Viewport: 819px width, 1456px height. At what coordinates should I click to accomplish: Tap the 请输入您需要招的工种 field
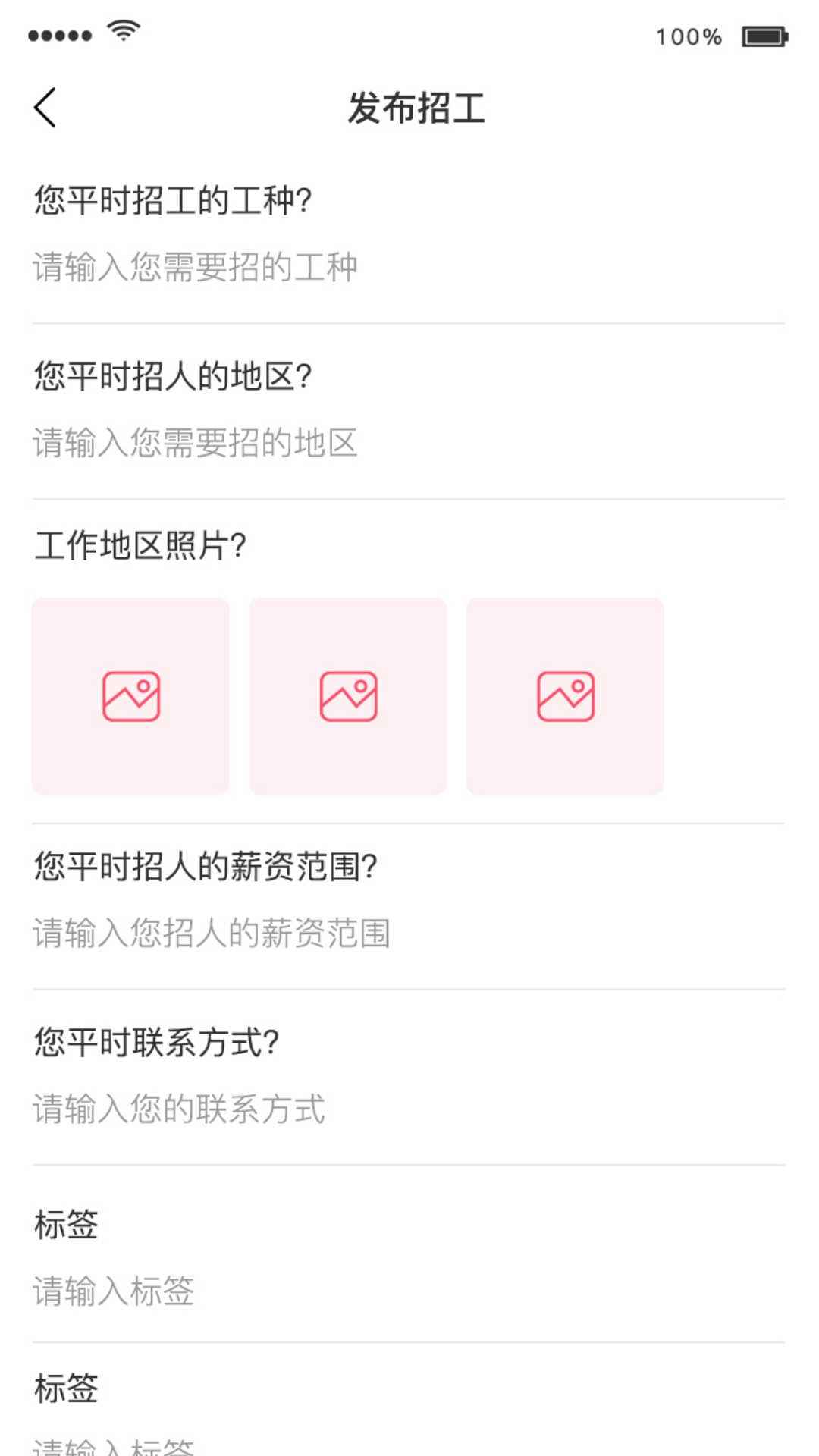coord(408,267)
